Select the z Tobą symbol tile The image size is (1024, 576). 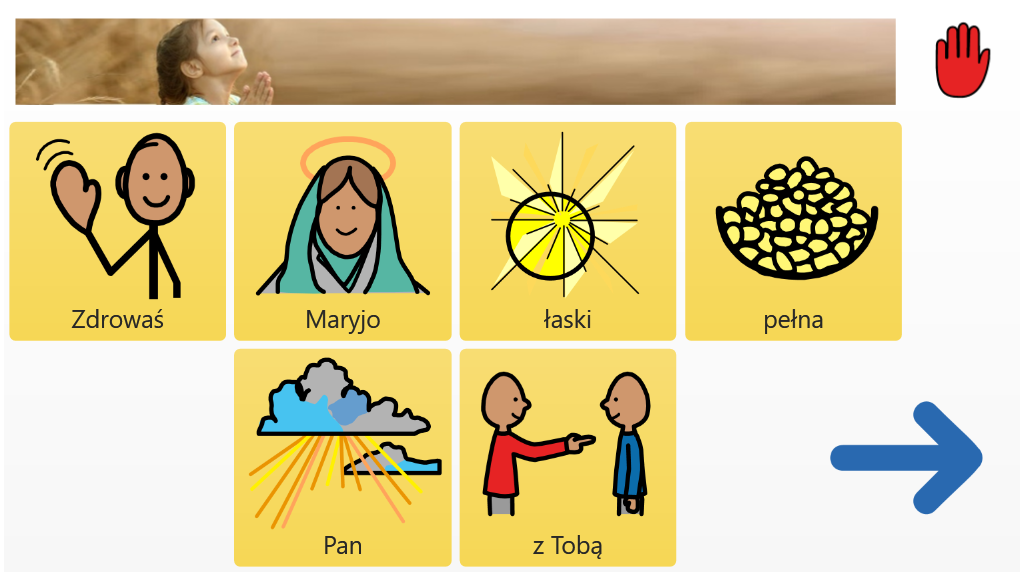coord(568,457)
